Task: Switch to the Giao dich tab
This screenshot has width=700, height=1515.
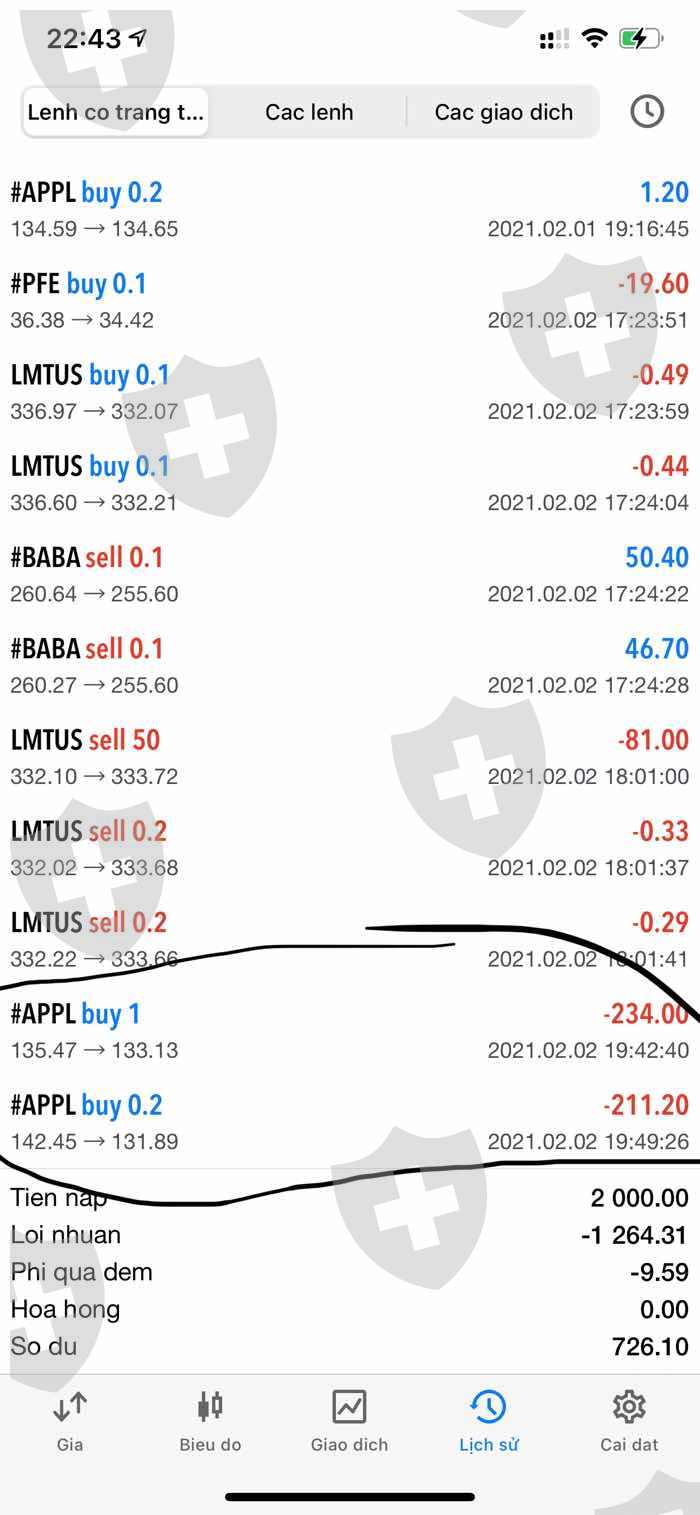Action: [x=349, y=1421]
